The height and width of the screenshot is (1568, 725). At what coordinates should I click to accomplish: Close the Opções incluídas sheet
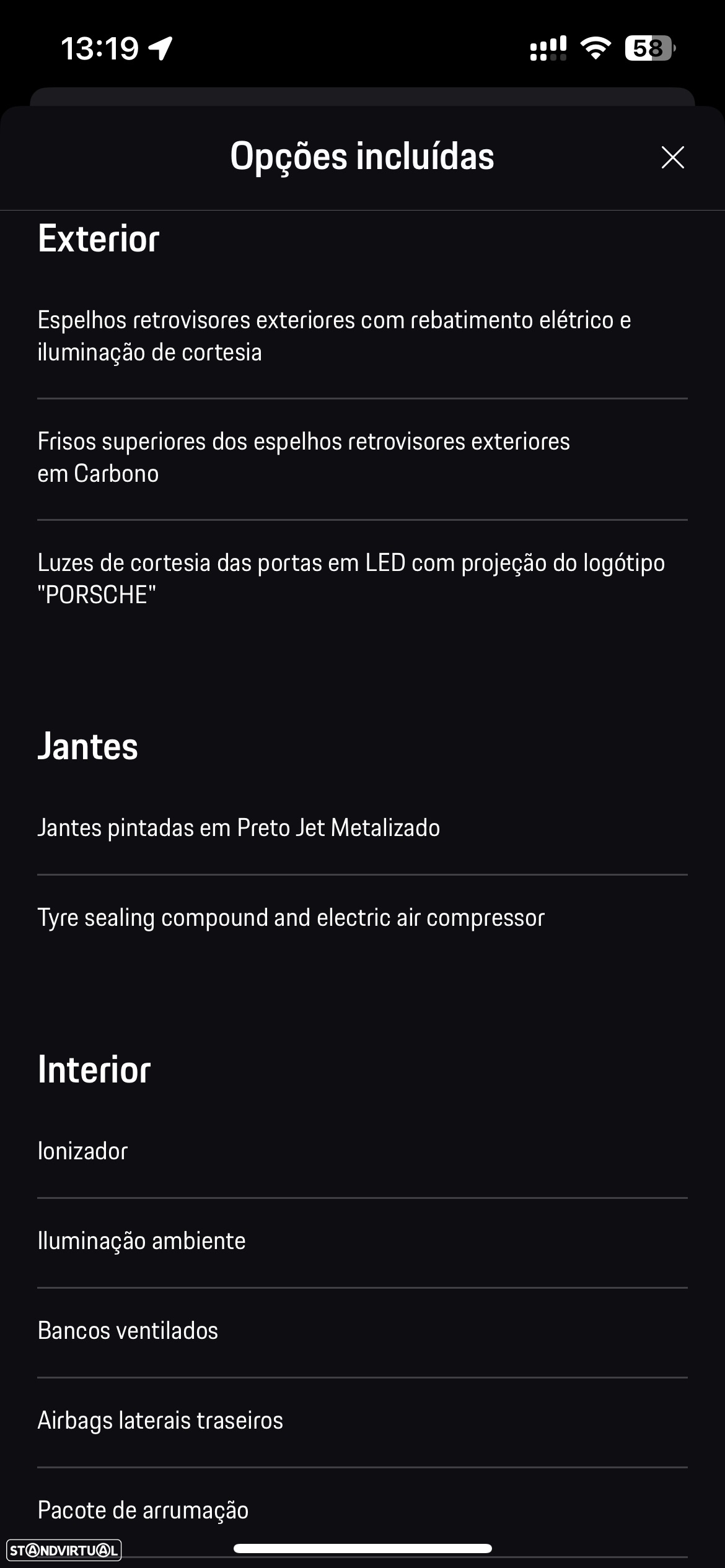[672, 157]
